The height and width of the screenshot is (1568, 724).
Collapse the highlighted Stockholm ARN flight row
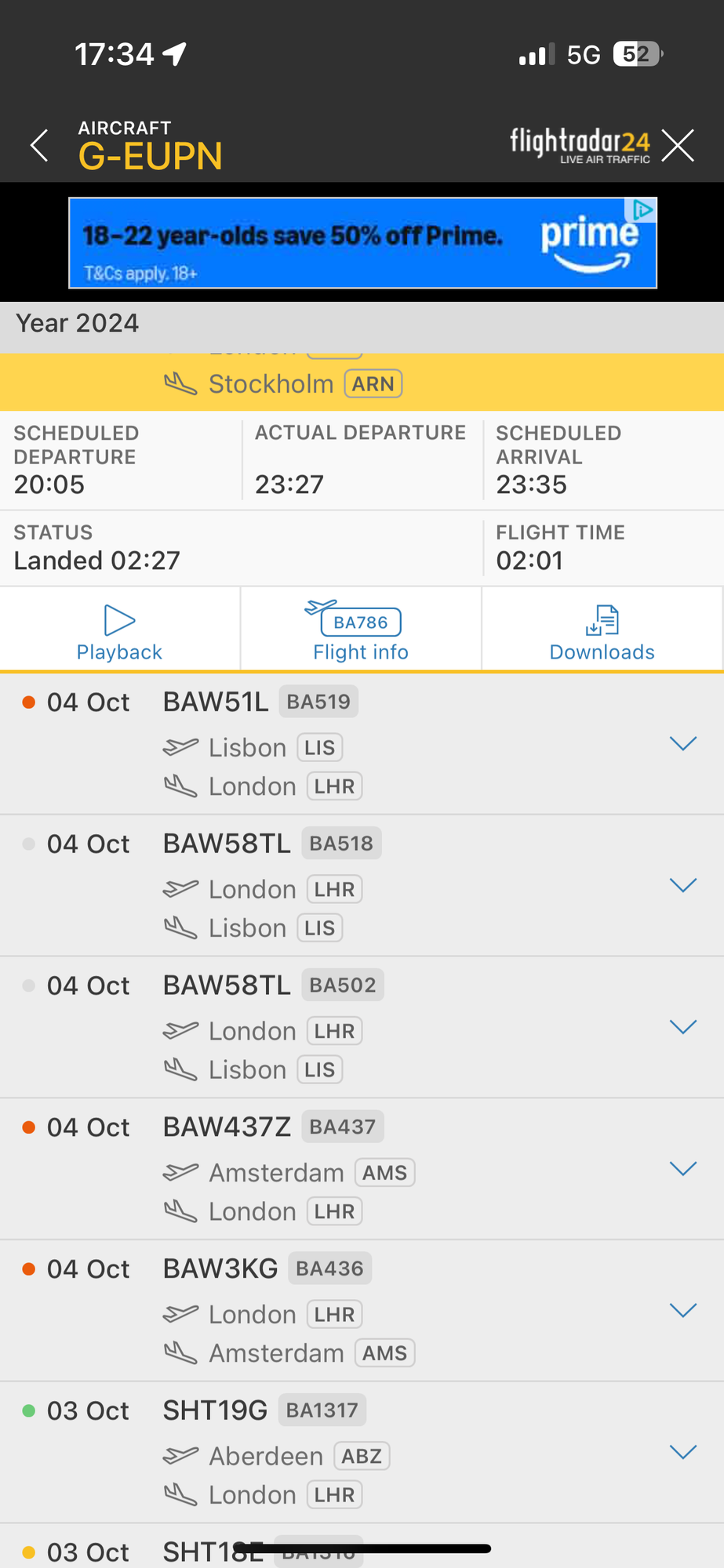(361, 383)
